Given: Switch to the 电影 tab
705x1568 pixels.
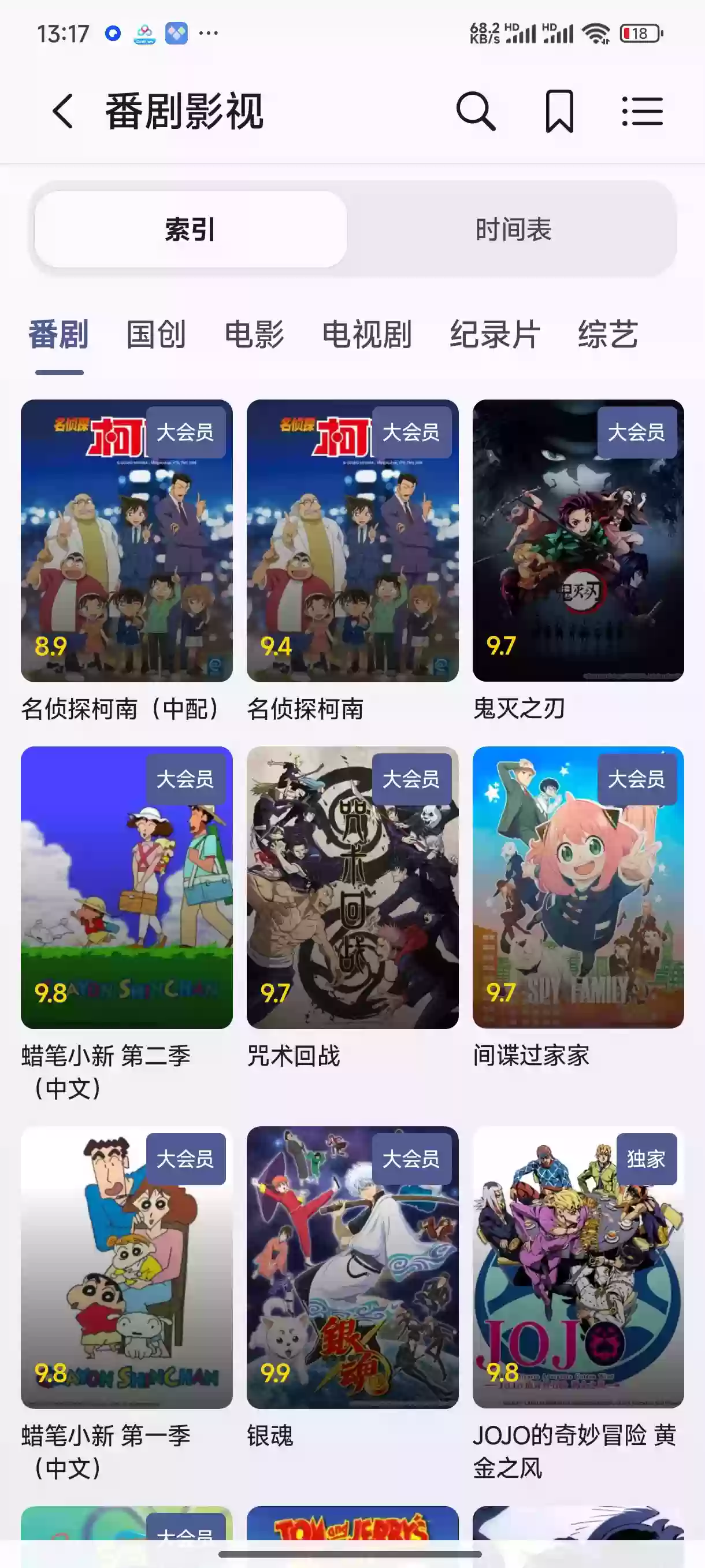Looking at the screenshot, I should [255, 334].
